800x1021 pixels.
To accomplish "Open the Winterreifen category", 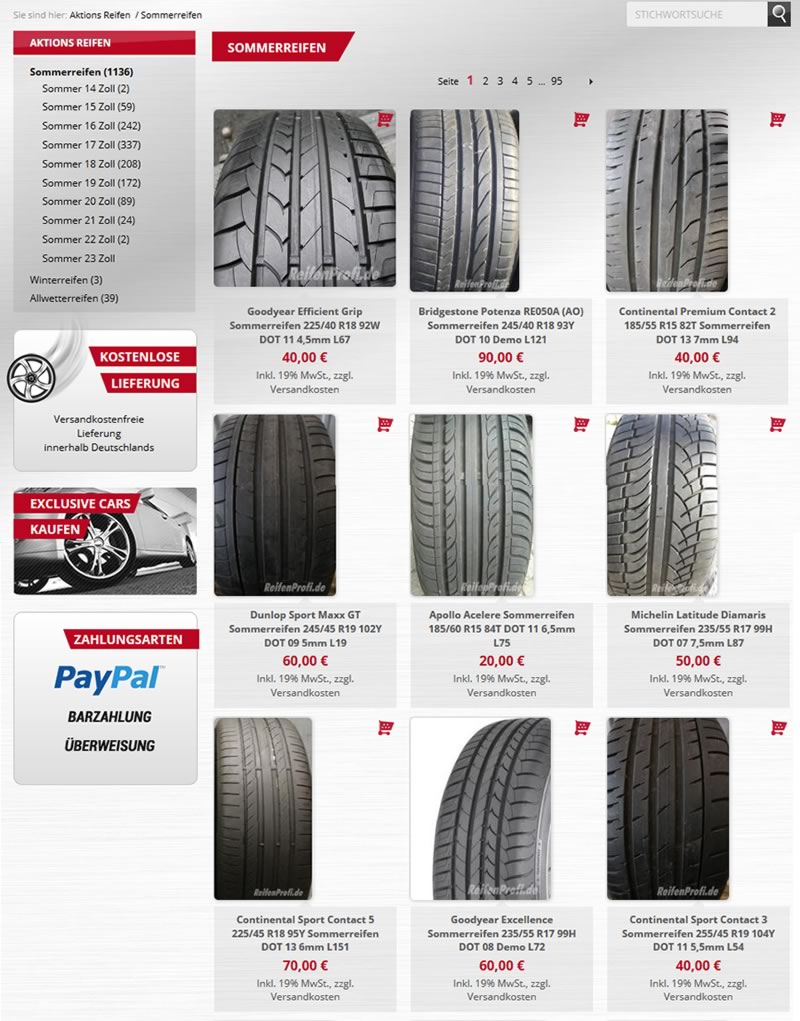I will click(66, 280).
